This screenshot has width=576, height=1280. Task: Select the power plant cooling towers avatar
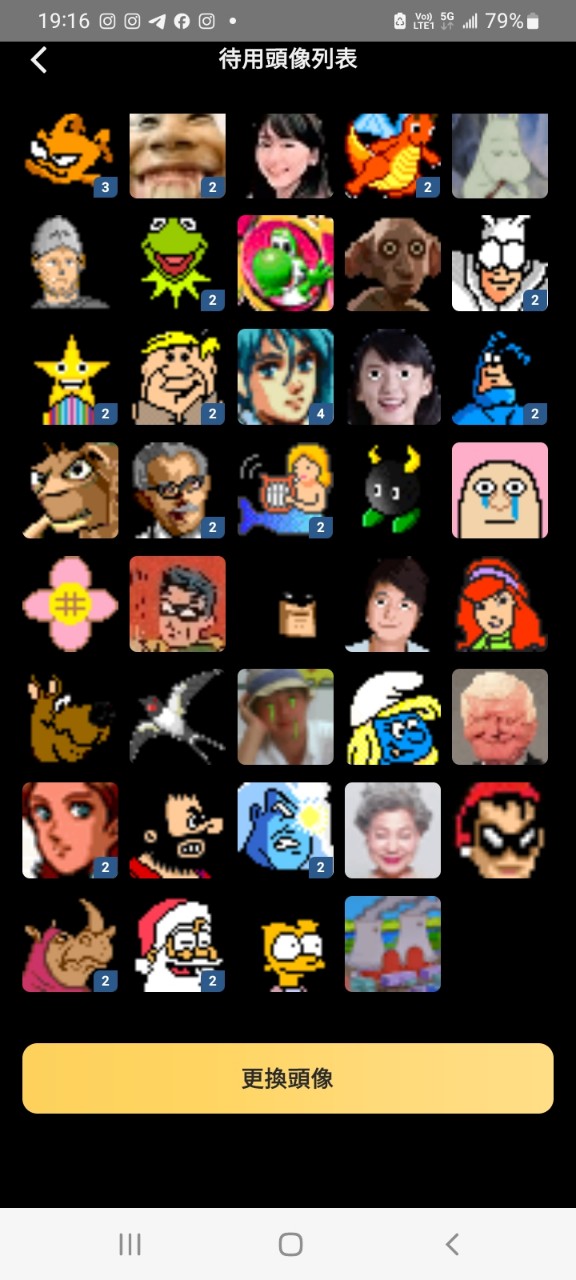click(x=393, y=944)
